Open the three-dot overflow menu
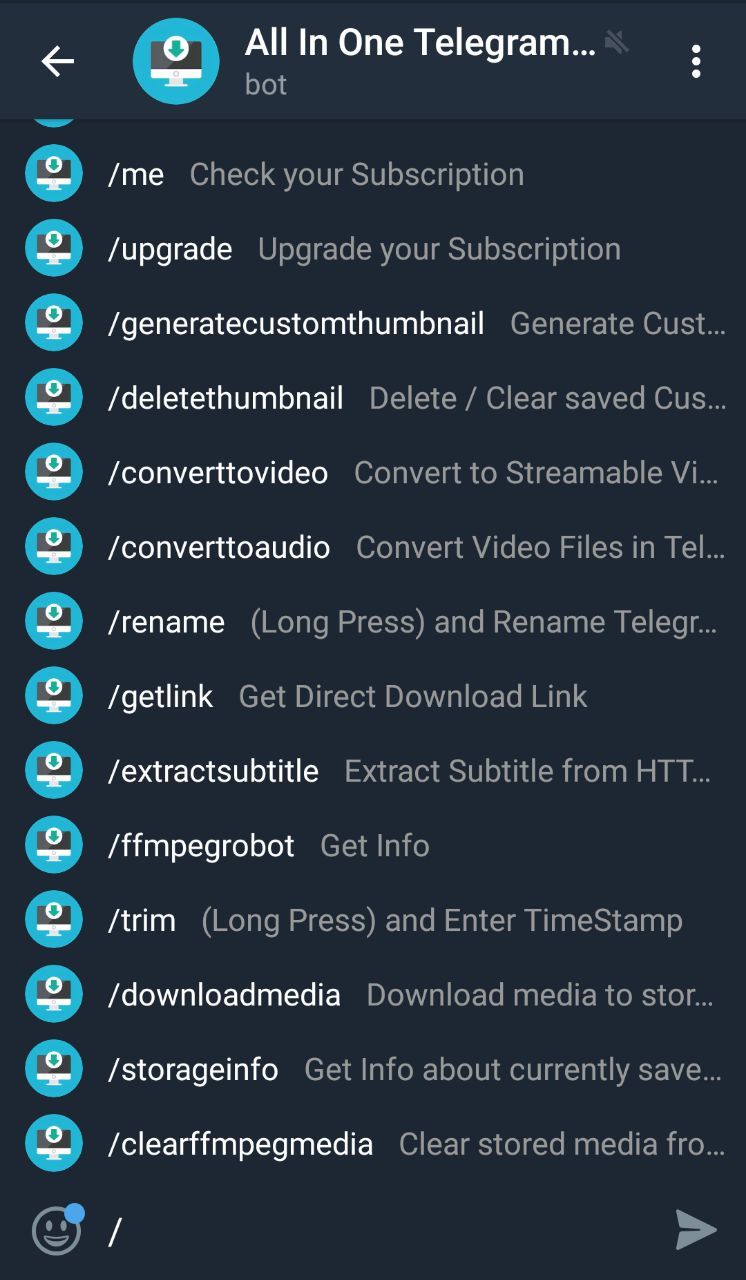Viewport: 746px width, 1280px height. click(x=696, y=62)
